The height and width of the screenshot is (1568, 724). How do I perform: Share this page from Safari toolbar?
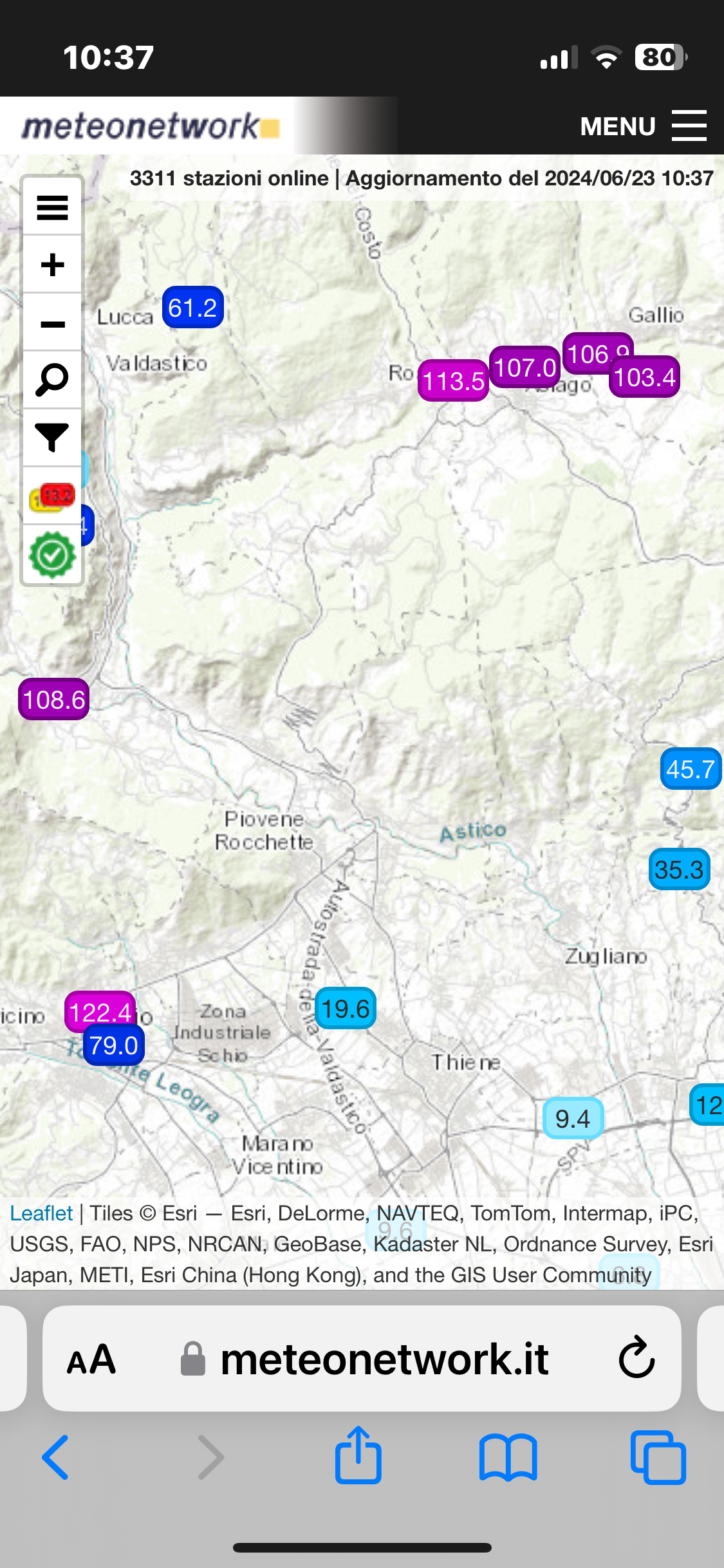(358, 1456)
